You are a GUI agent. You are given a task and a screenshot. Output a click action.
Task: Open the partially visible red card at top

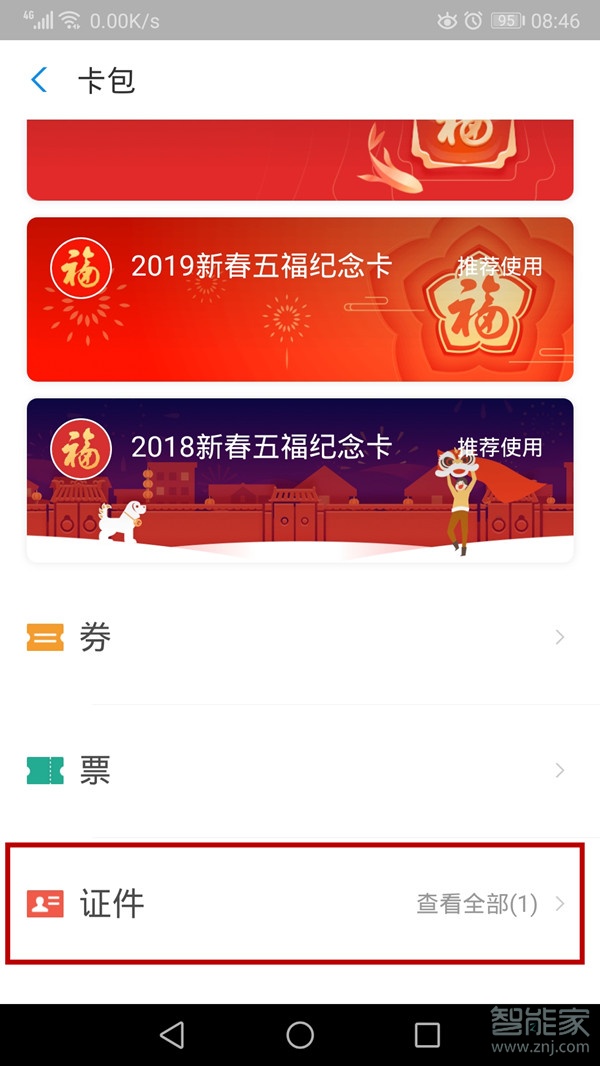click(300, 160)
